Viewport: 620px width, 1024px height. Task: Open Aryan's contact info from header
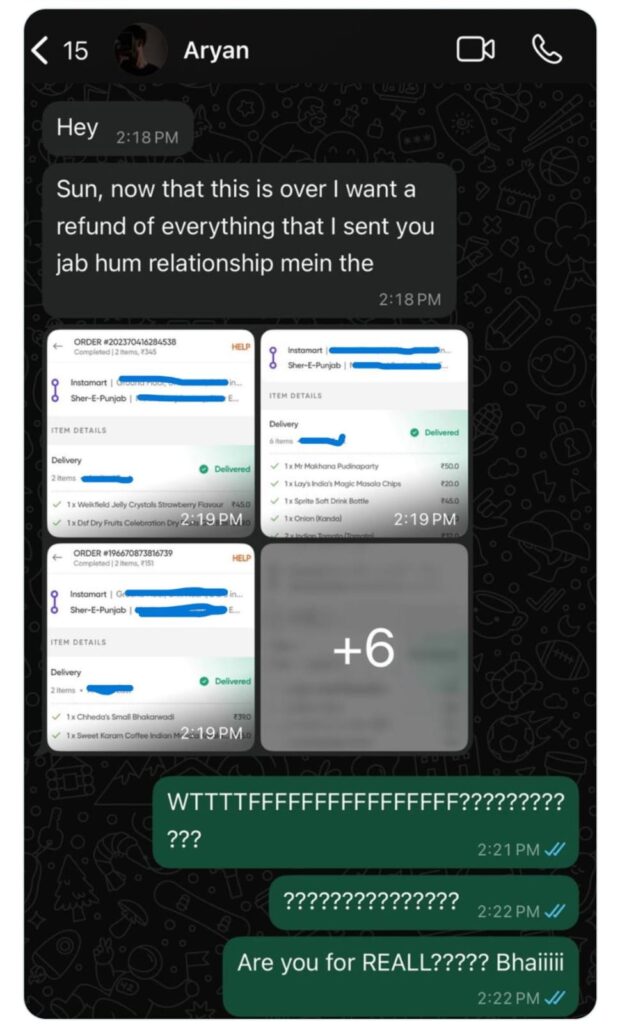tap(216, 50)
